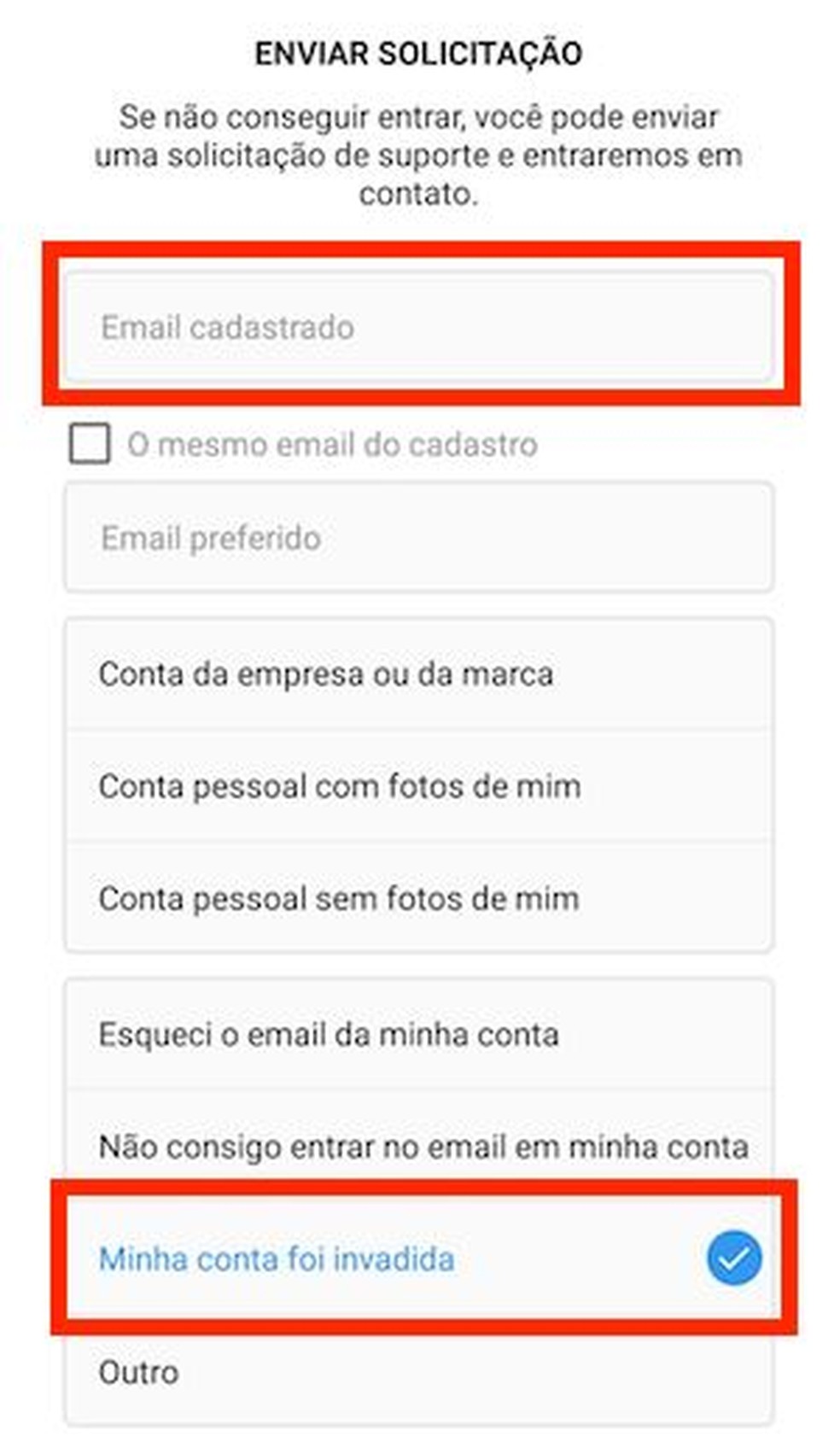Choose 'Não consigo entrar no email' option
This screenshot has width=840, height=1442.
coord(418,1146)
